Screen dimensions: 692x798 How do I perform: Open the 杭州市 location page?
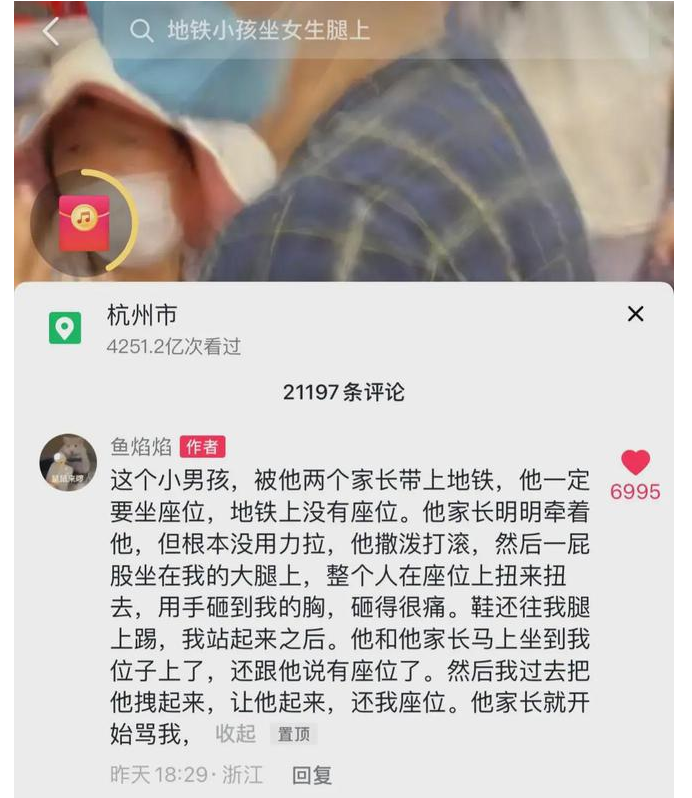point(142,316)
